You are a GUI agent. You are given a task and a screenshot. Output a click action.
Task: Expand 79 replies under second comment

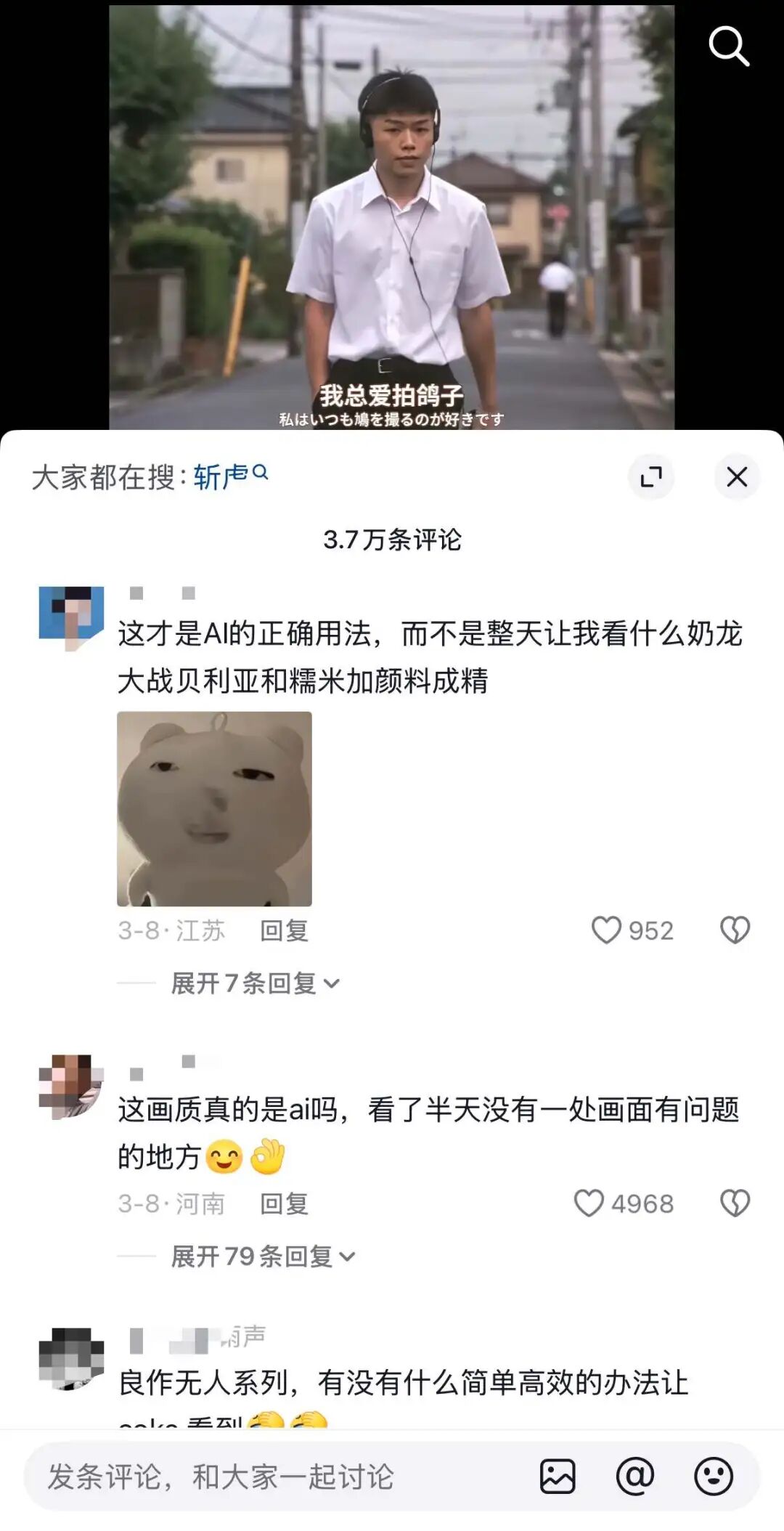click(x=263, y=1256)
